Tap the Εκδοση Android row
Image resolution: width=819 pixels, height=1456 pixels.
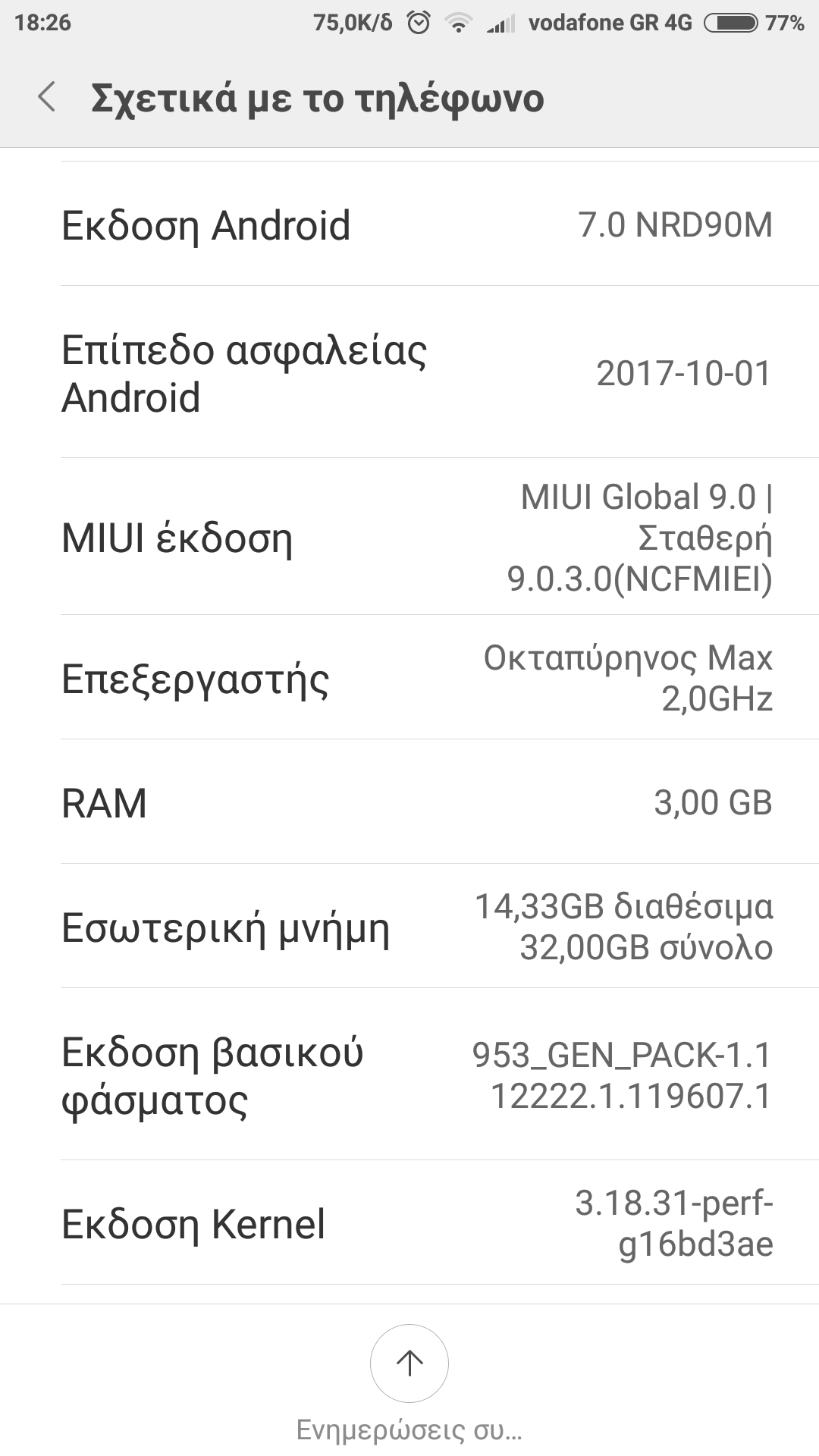[x=409, y=224]
